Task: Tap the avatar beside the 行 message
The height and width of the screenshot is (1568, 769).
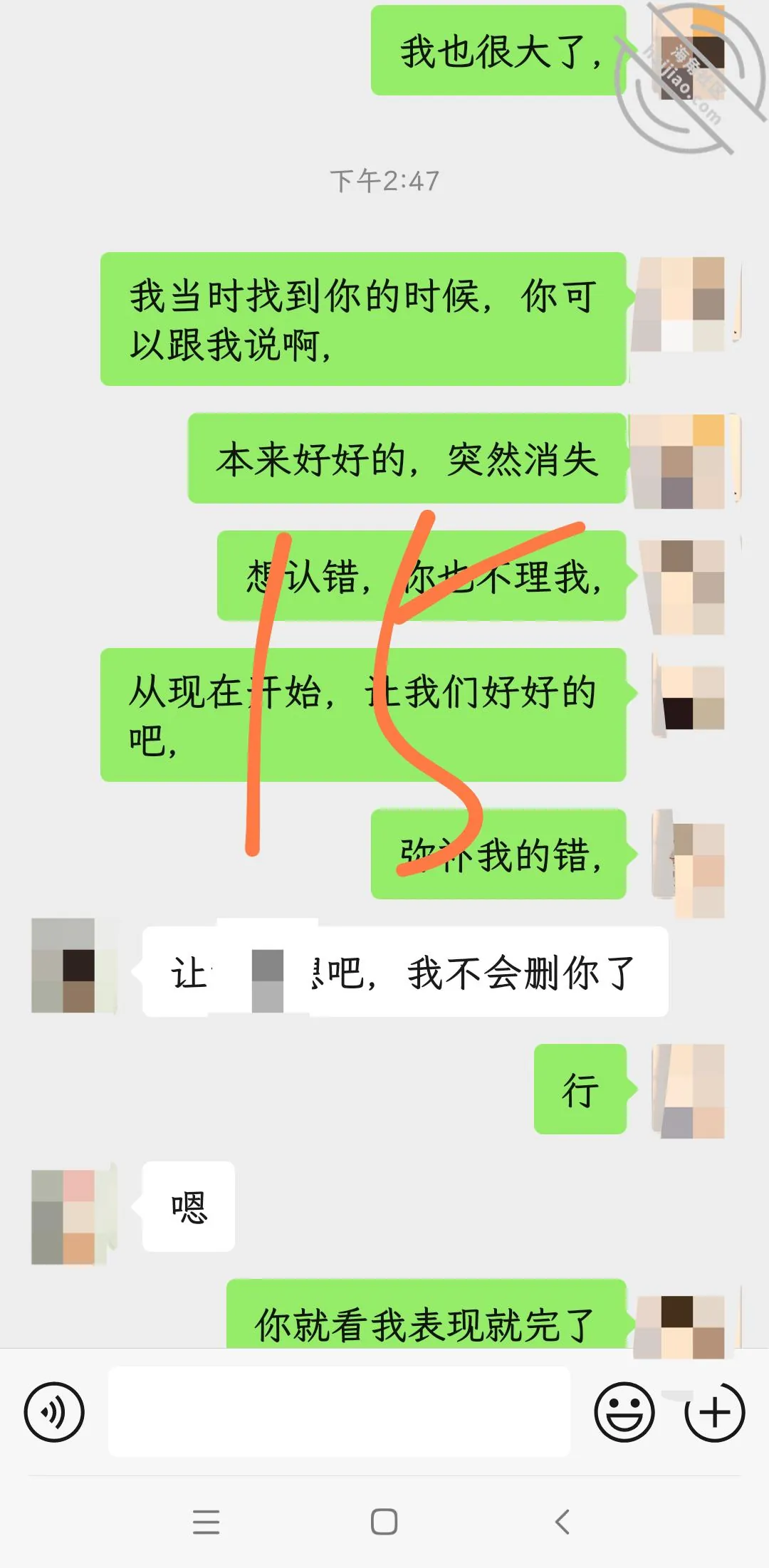Action: (x=689, y=1091)
